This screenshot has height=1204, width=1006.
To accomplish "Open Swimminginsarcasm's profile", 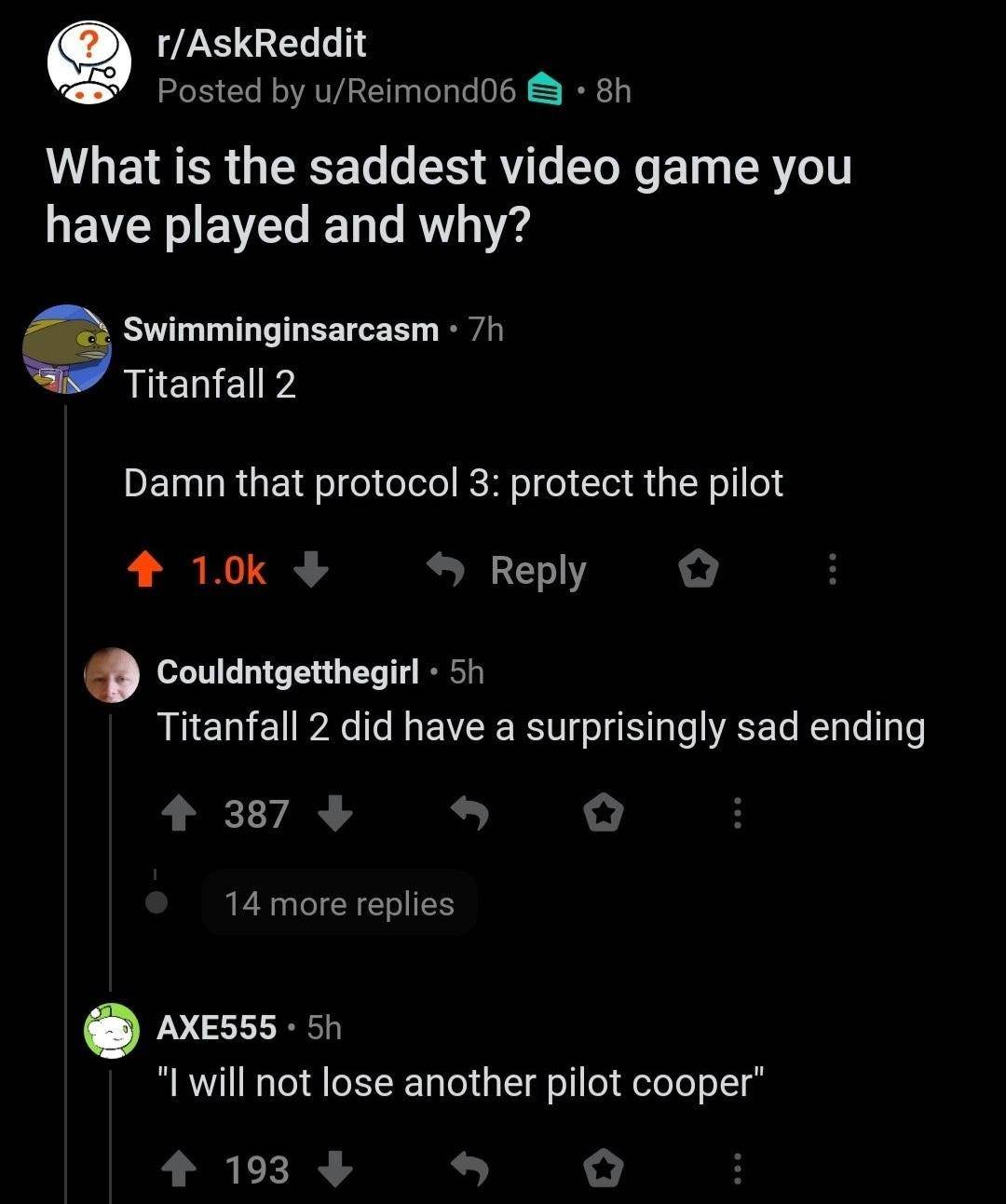I will click(280, 329).
